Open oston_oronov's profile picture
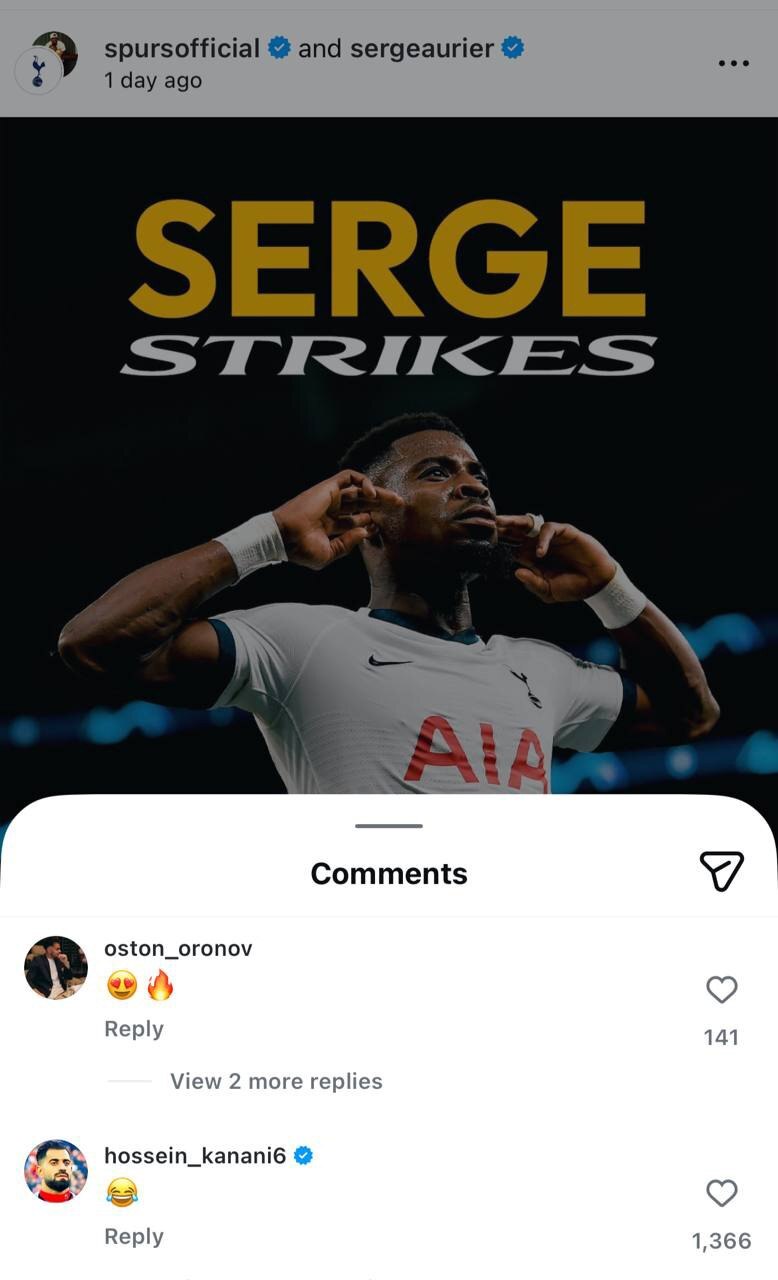 coord(56,968)
